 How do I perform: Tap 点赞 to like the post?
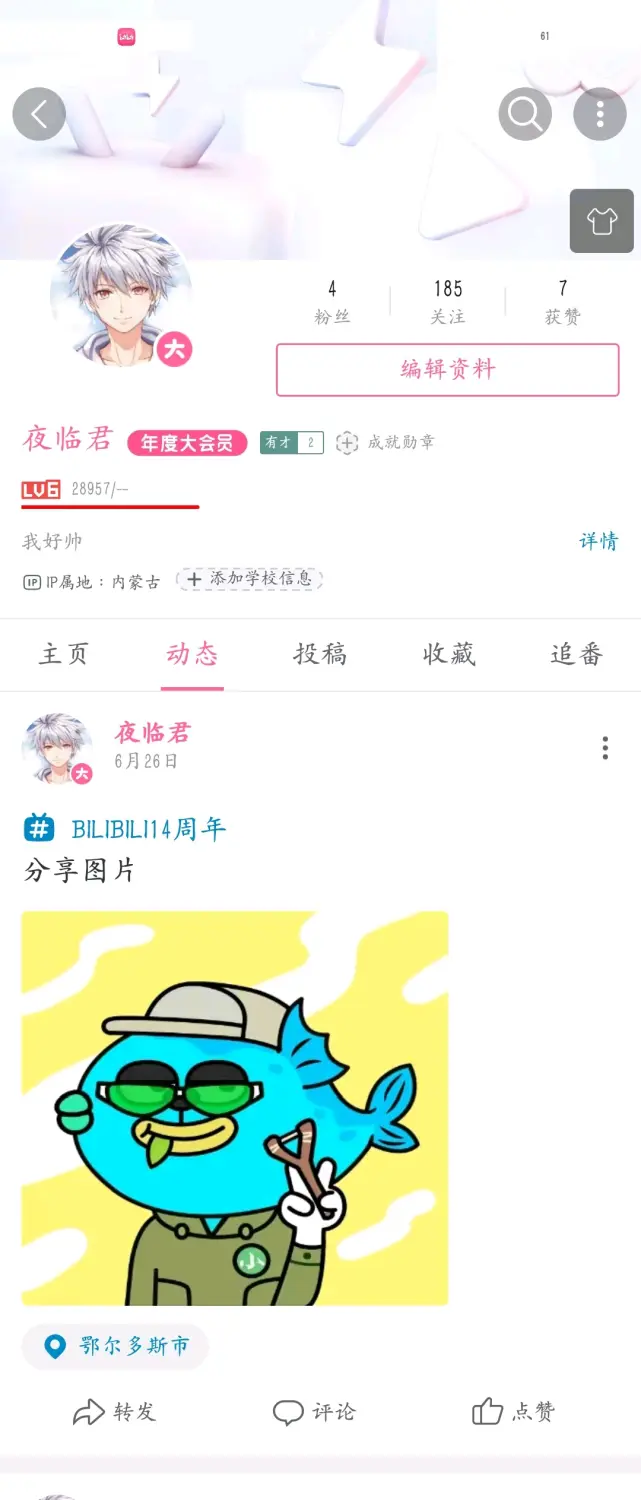pos(513,1412)
